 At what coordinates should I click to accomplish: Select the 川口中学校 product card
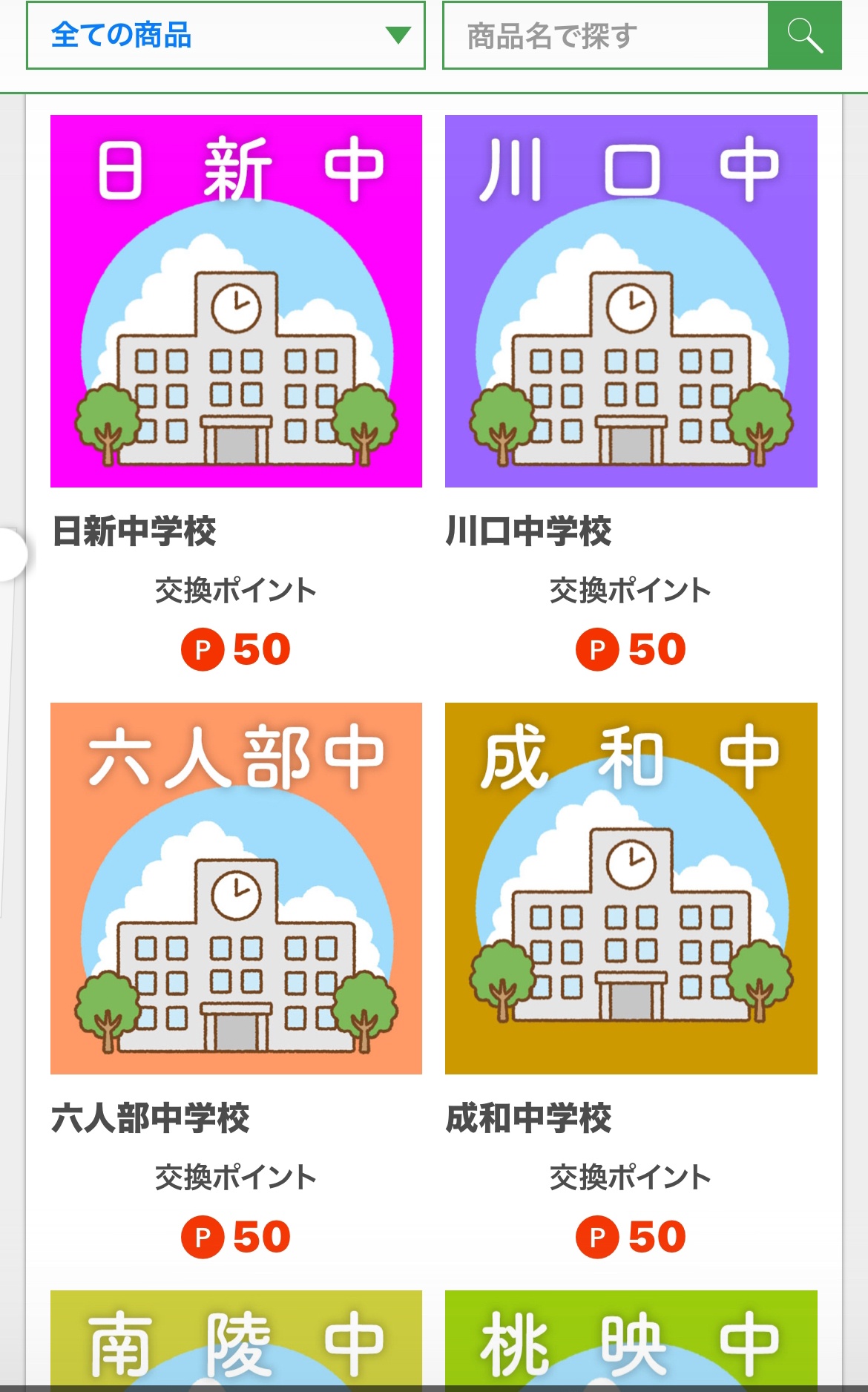[631, 301]
